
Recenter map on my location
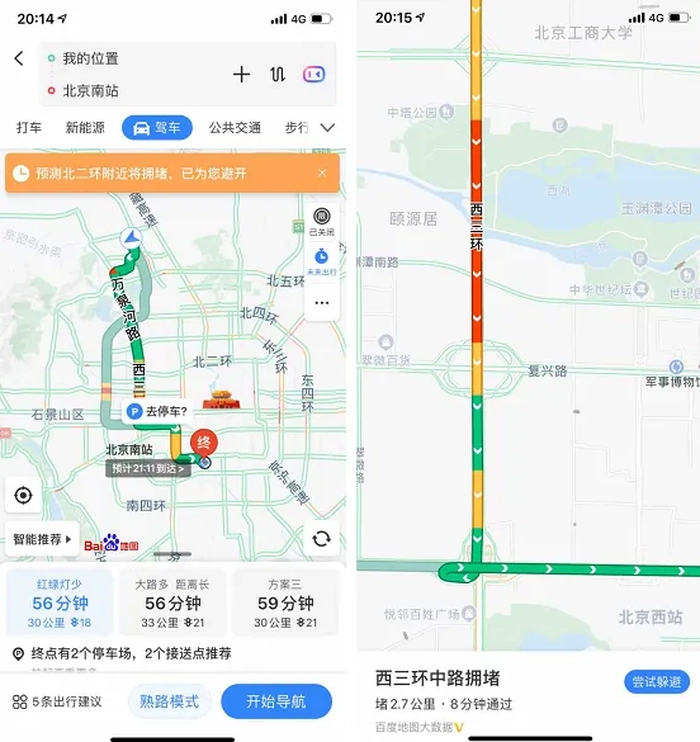coord(23,496)
